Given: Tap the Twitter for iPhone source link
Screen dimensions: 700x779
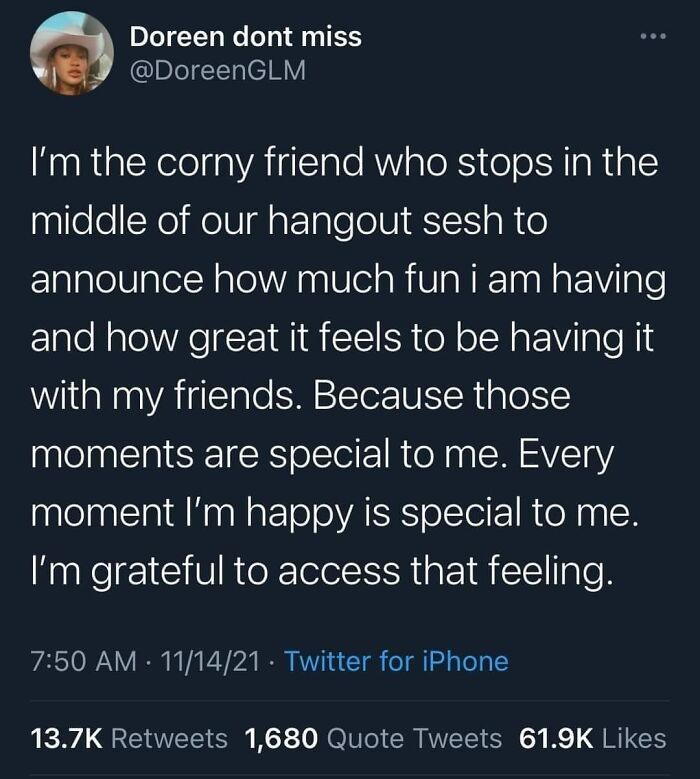Looking at the screenshot, I should 397,661.
